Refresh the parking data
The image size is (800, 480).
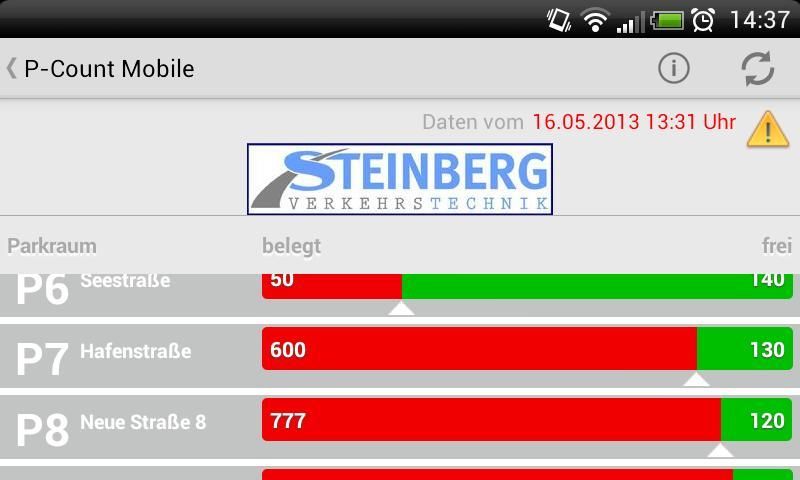click(x=758, y=68)
